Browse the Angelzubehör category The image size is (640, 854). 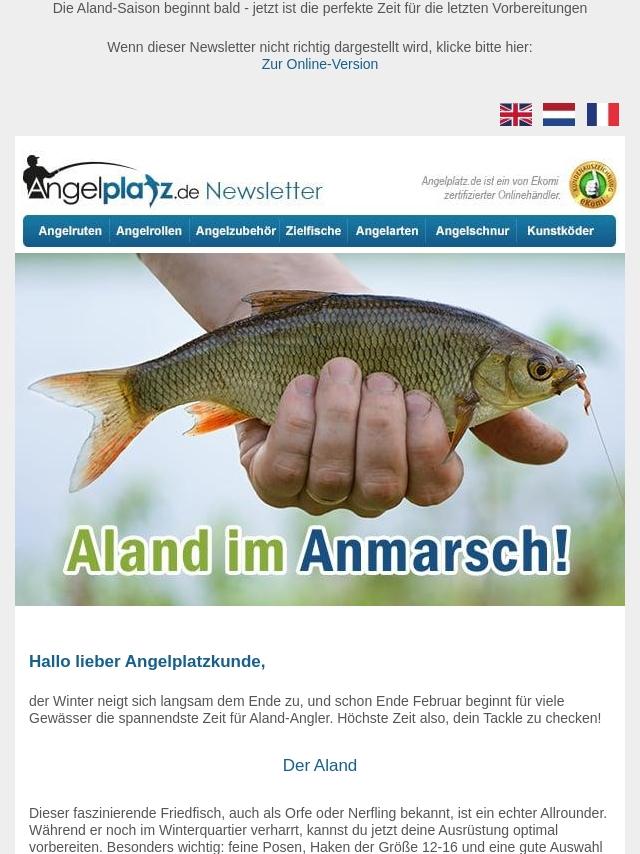pos(235,231)
